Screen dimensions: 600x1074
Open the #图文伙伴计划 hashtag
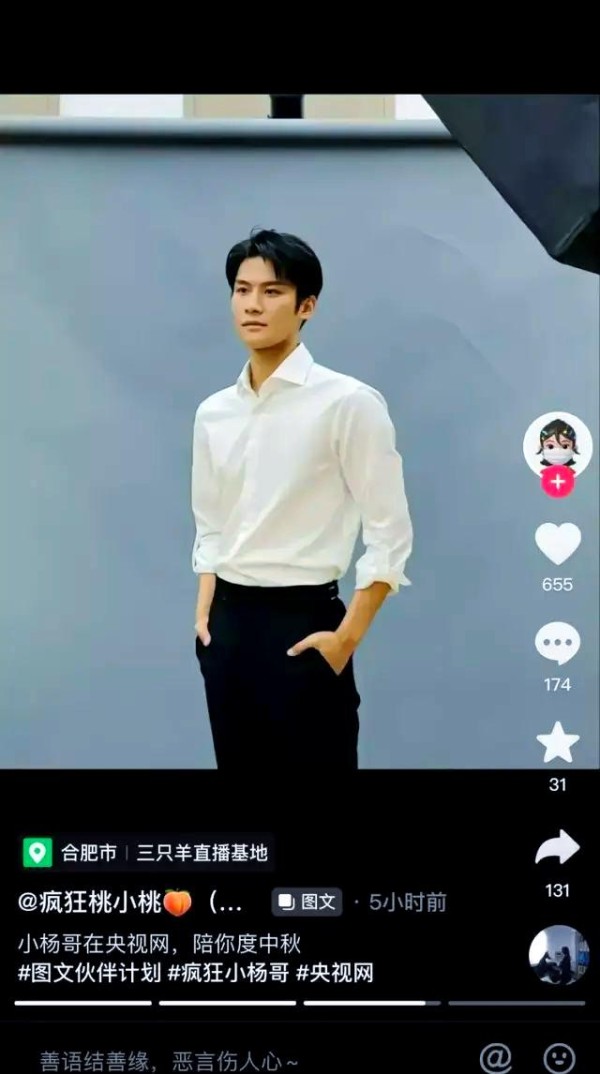(88, 972)
